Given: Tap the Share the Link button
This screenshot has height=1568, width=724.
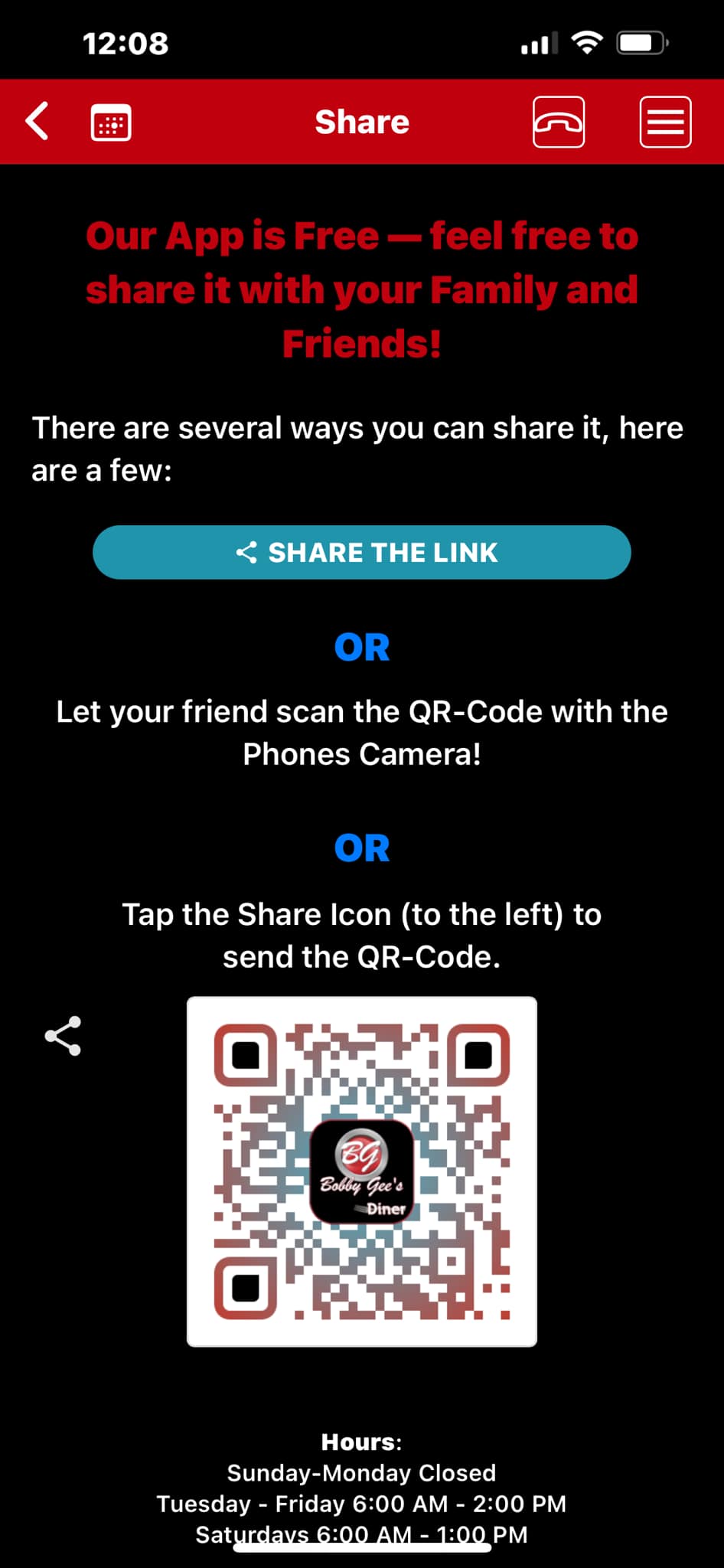Looking at the screenshot, I should [362, 552].
